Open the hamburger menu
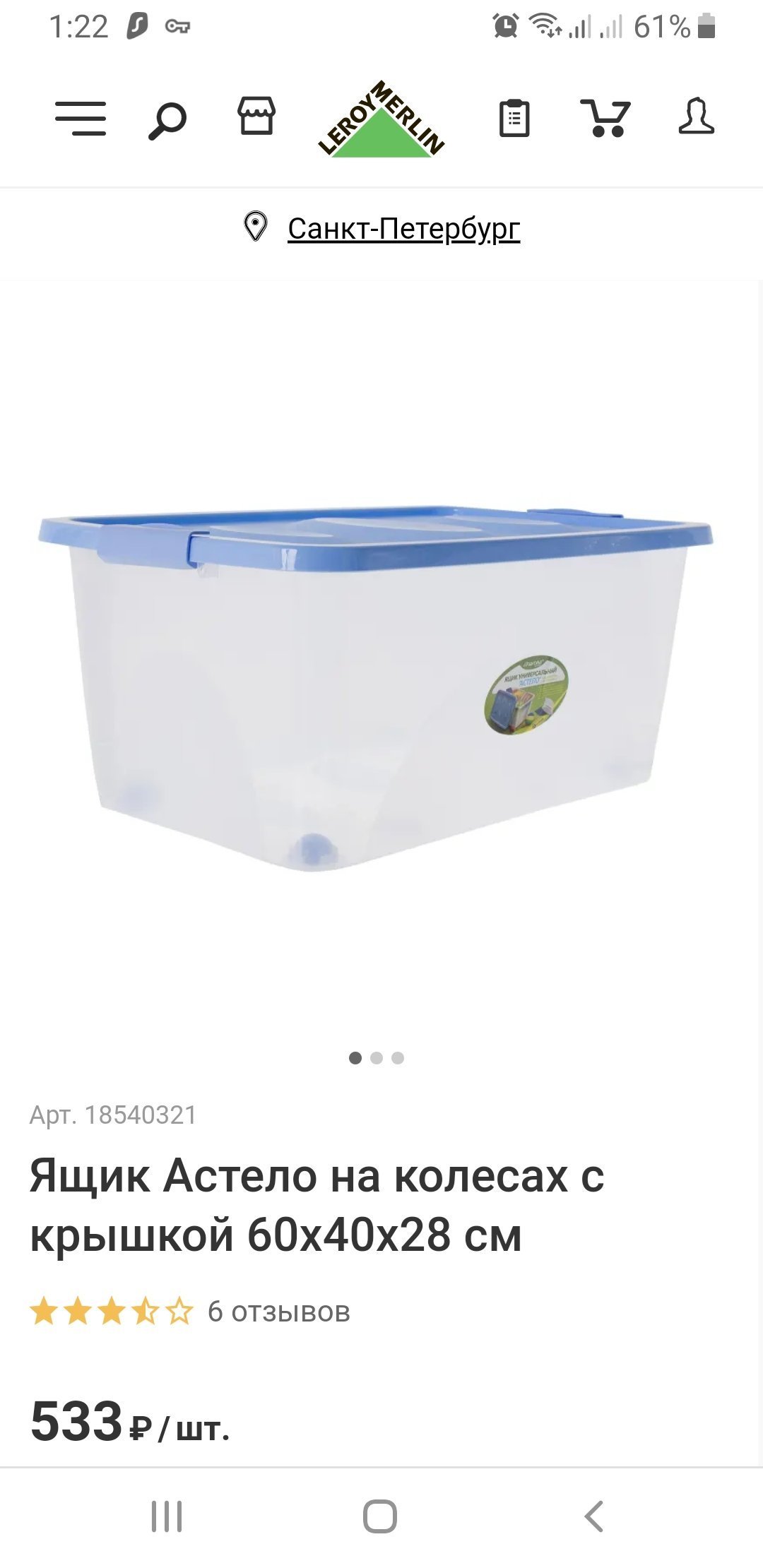Image resolution: width=763 pixels, height=1568 pixels. click(x=81, y=118)
